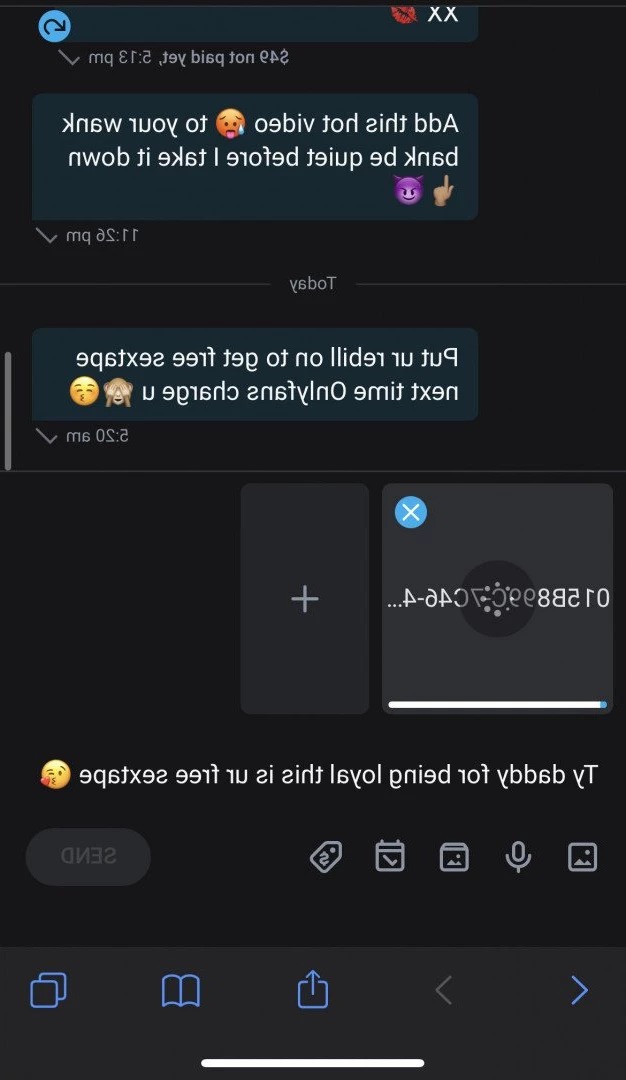Open the schedule message calendar icon

point(390,857)
